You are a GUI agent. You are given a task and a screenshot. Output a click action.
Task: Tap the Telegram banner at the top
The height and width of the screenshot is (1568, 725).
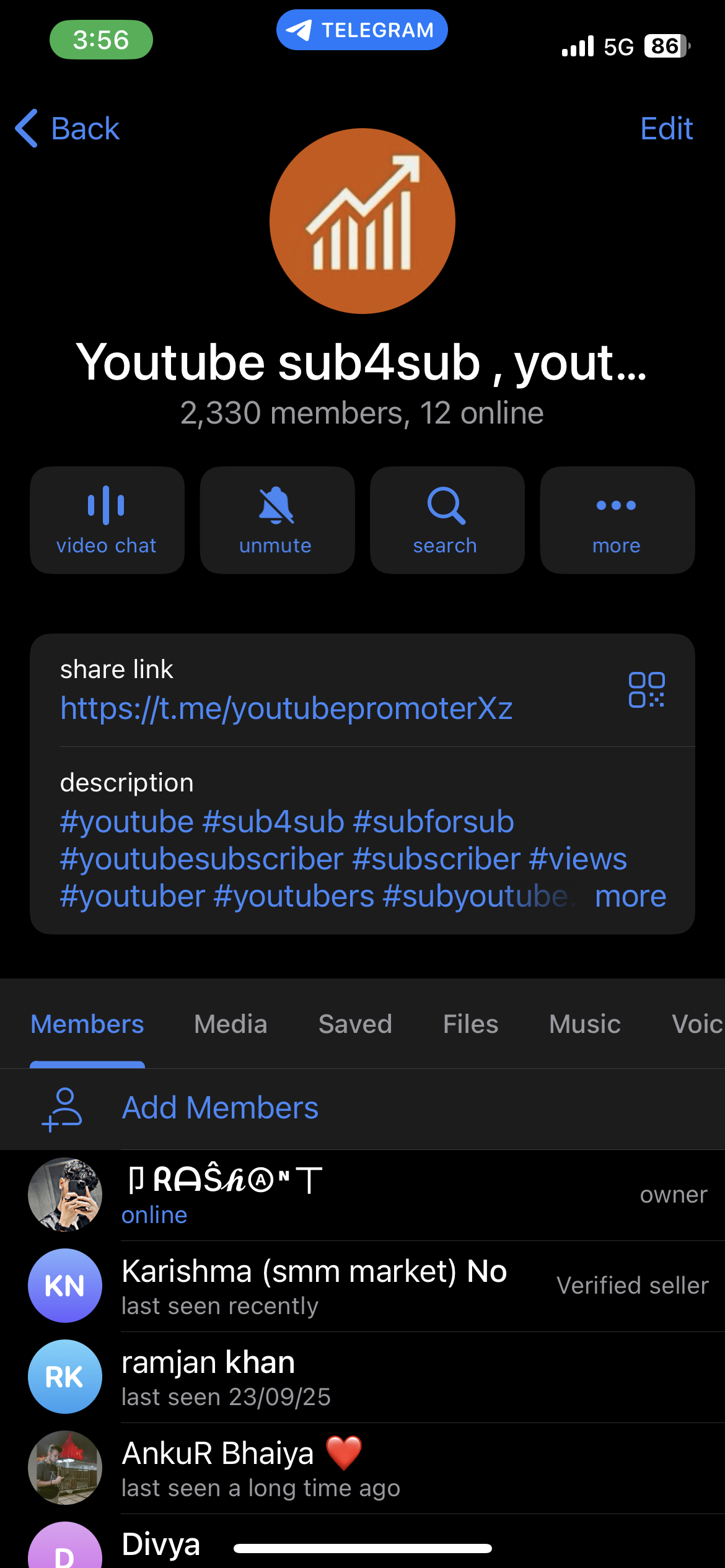tap(362, 29)
